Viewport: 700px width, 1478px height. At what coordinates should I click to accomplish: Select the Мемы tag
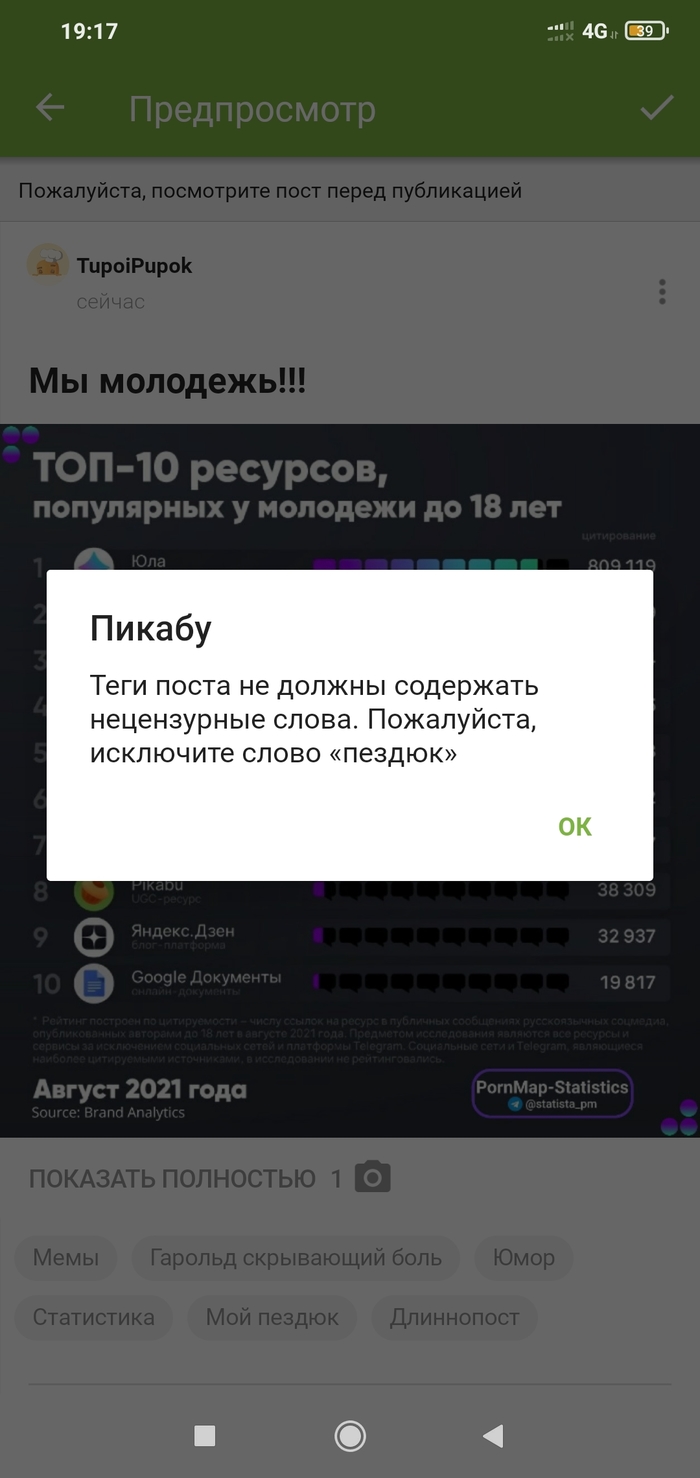pos(66,1257)
